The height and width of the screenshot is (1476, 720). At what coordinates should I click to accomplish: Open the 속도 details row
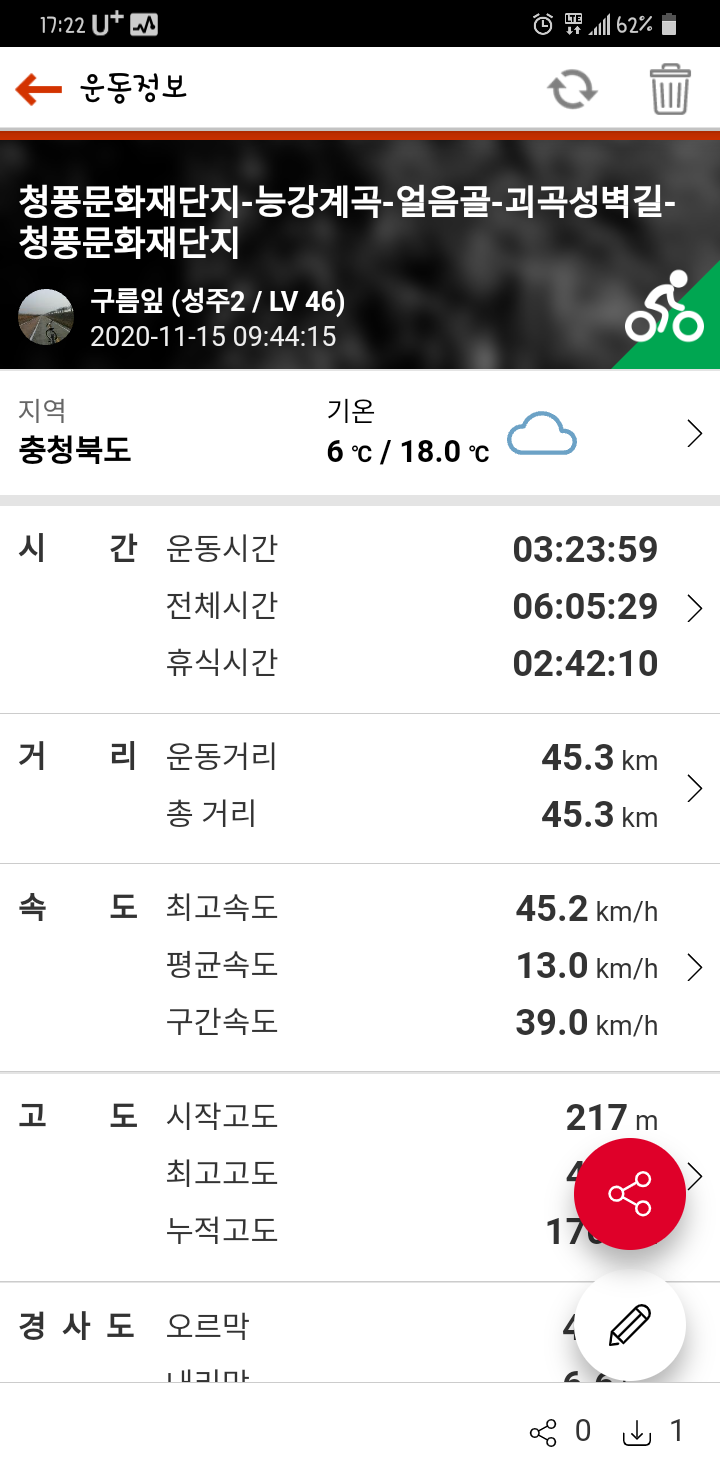point(695,967)
